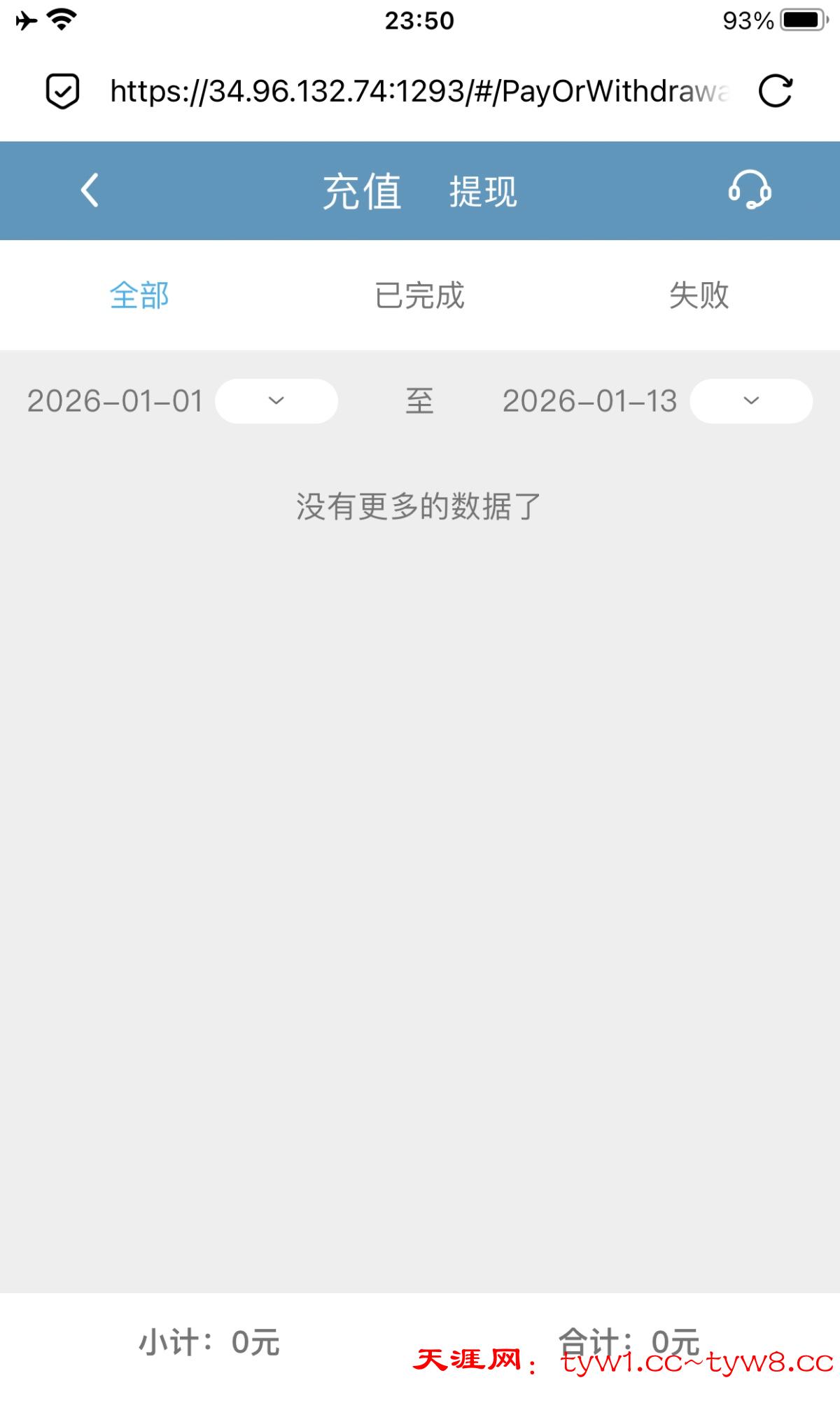Screen dimensions: 840x1408
Task: Show 已完成 completed records
Action: [419, 295]
